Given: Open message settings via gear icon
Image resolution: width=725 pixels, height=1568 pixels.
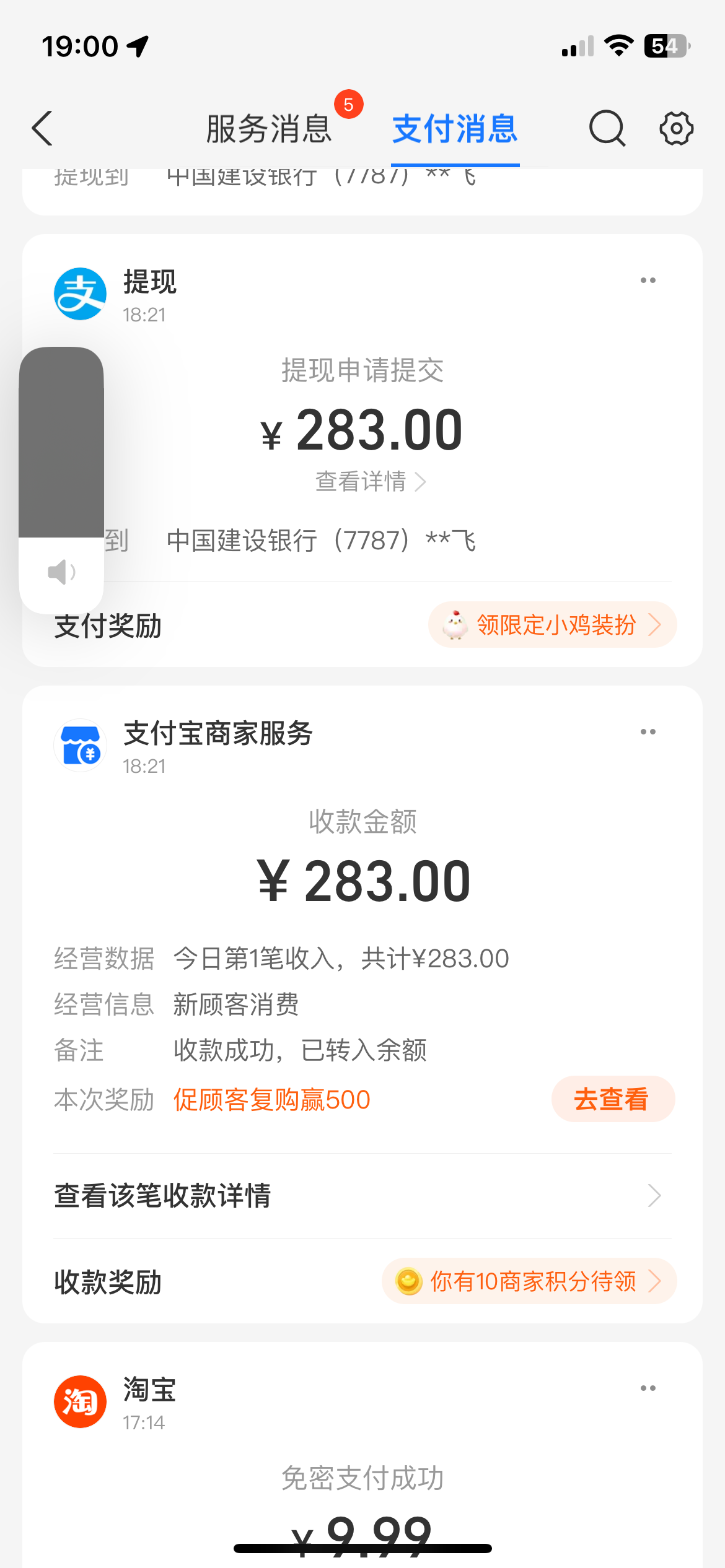Looking at the screenshot, I should tap(675, 128).
